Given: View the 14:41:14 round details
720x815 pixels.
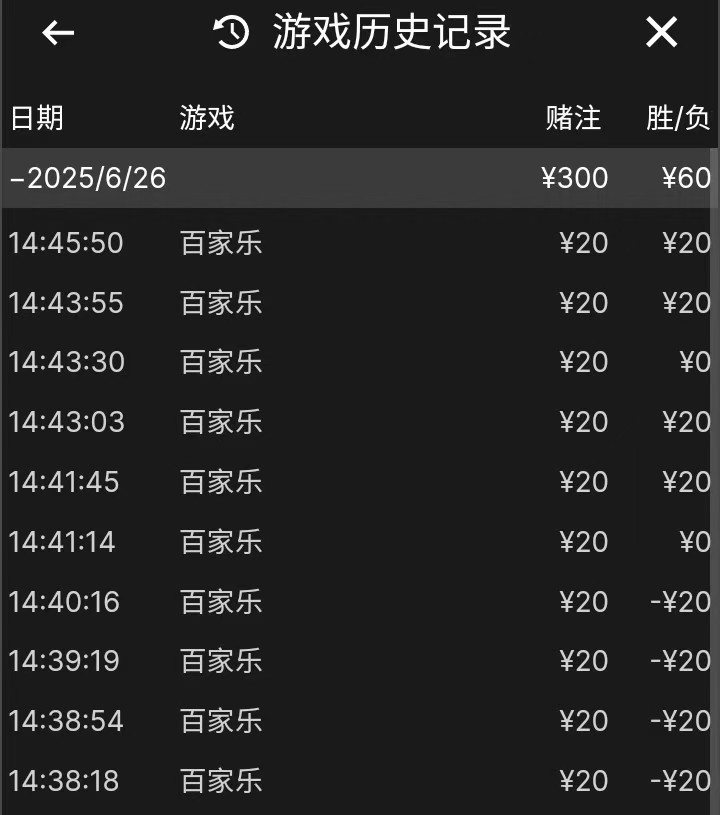Looking at the screenshot, I should [358, 542].
